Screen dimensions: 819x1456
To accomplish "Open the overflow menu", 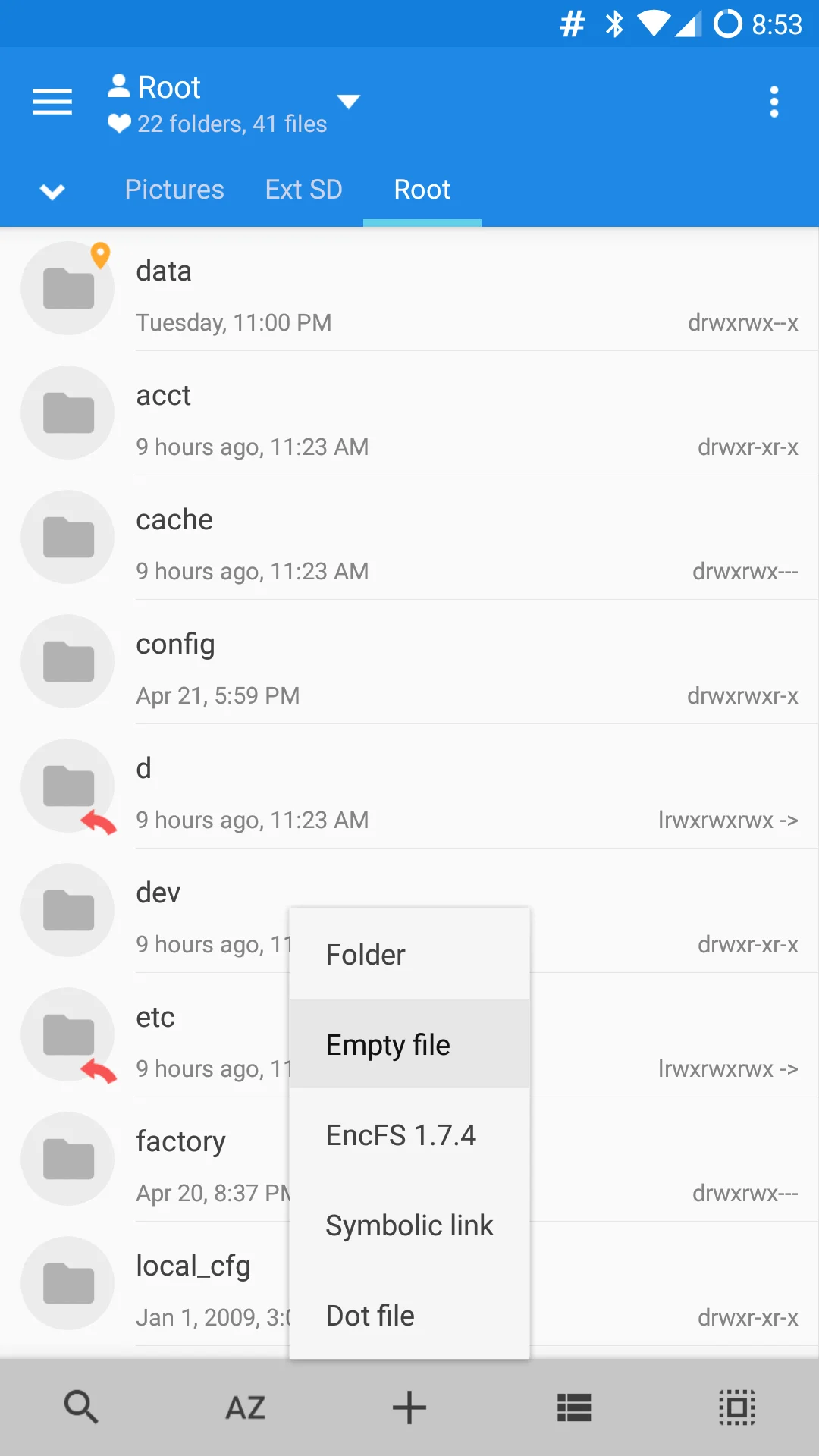I will click(x=773, y=102).
